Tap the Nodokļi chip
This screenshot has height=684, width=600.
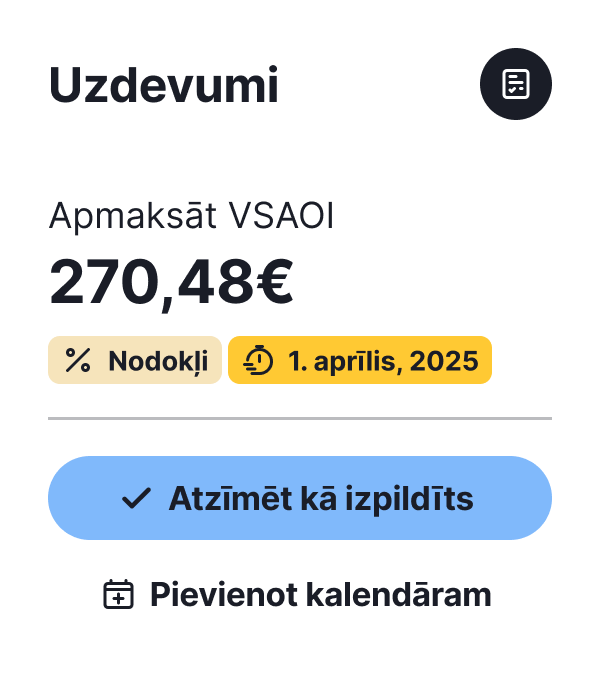coord(135,360)
